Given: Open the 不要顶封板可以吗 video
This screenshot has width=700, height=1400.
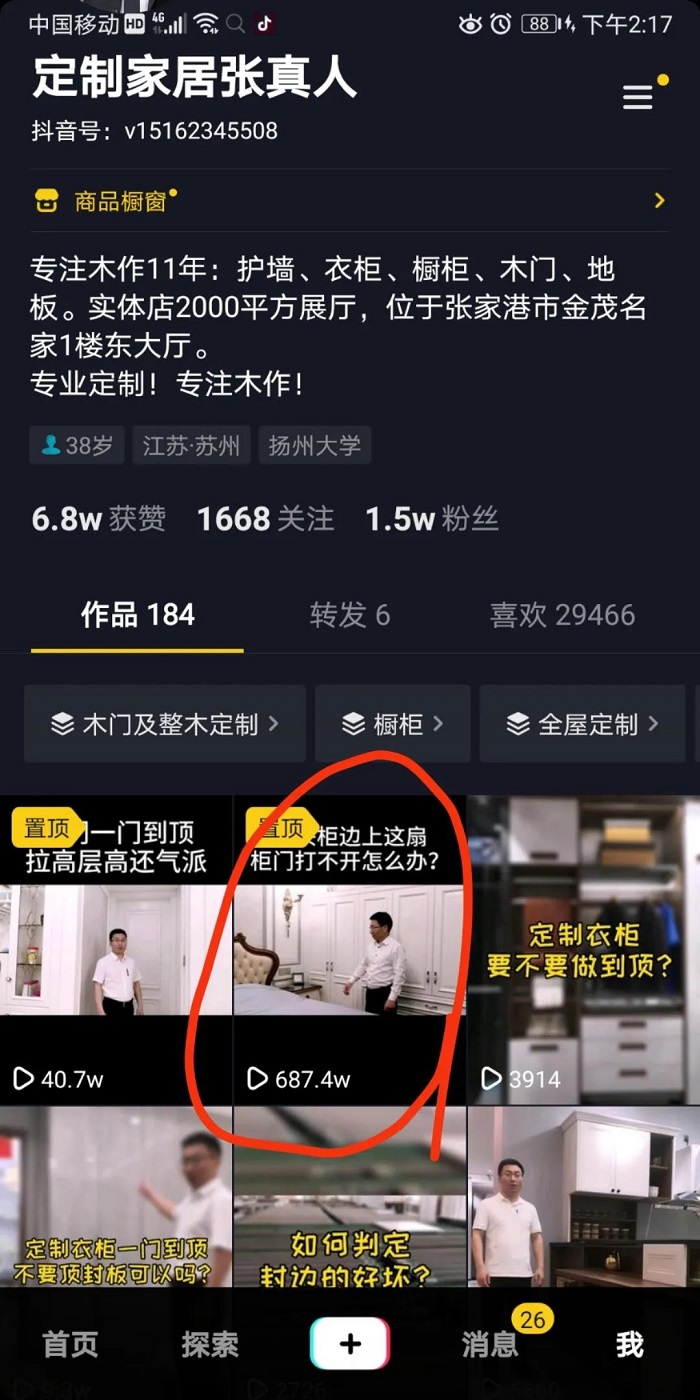Looking at the screenshot, I should pos(116,1200).
